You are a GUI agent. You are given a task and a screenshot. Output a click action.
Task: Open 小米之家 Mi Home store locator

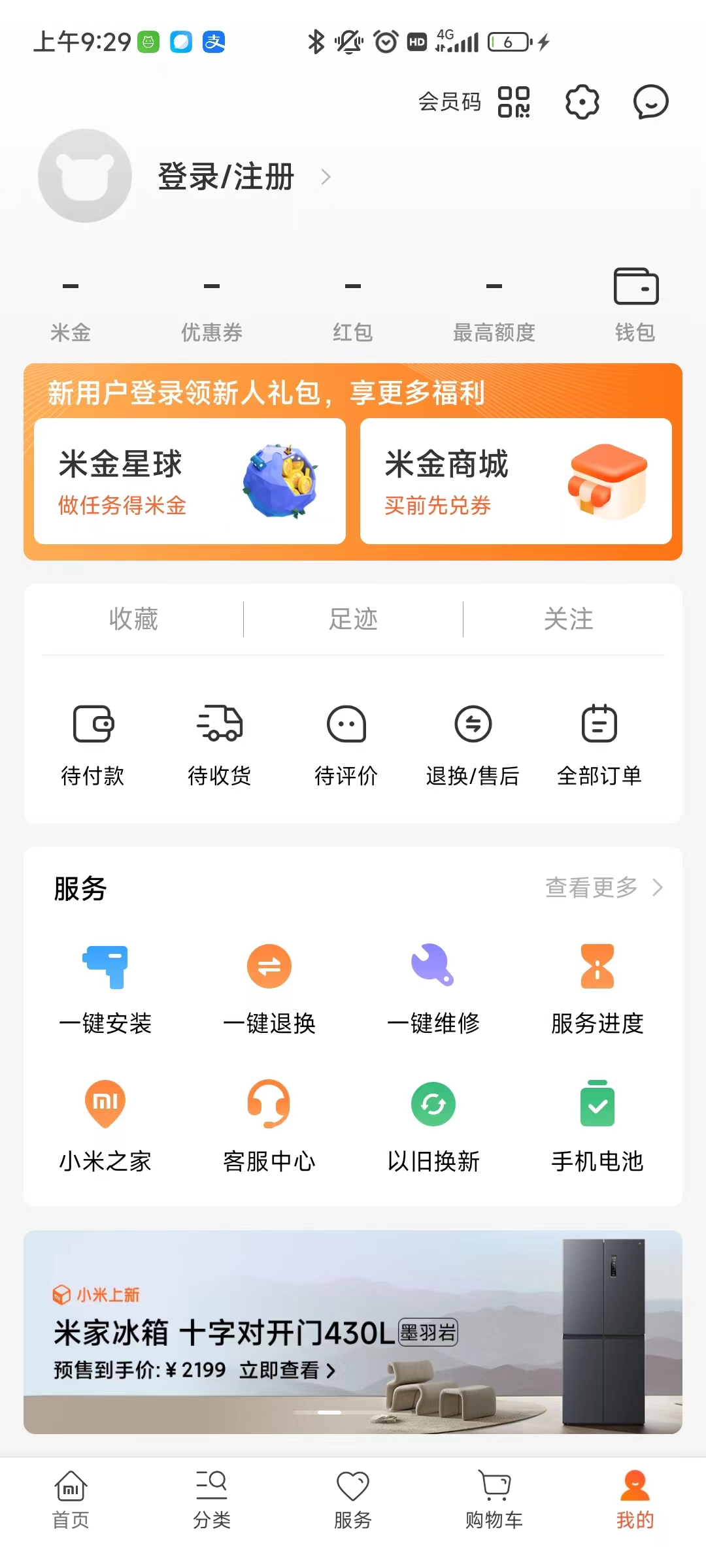105,1124
